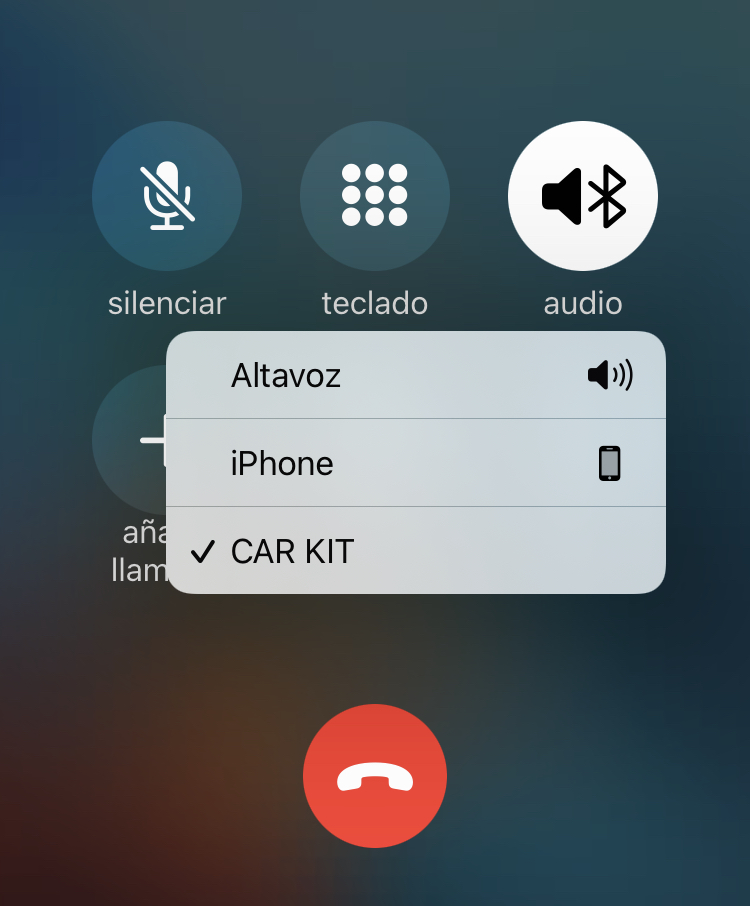Switch audio output to Altavoz
This screenshot has height=906, width=750.
(415, 376)
